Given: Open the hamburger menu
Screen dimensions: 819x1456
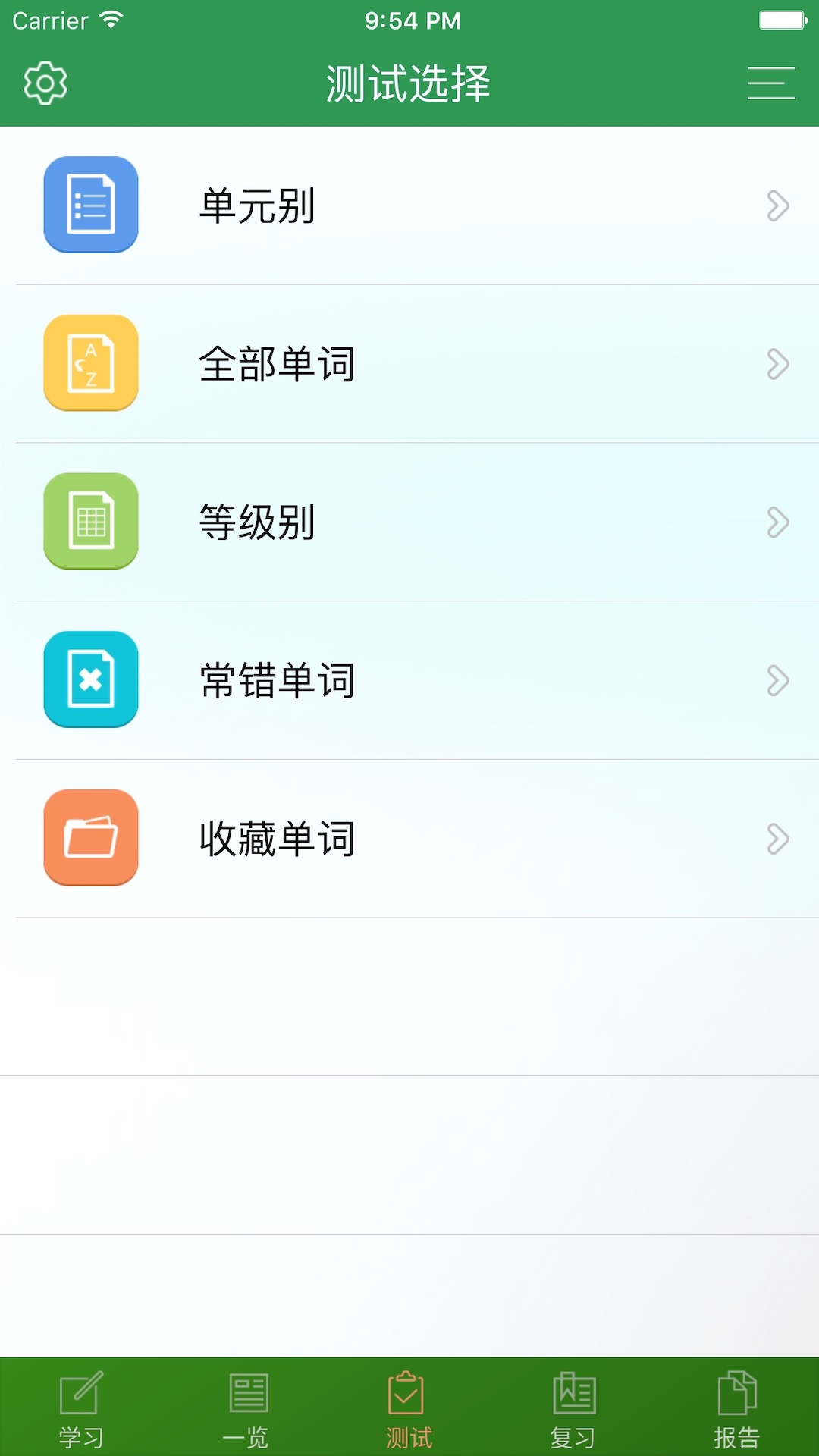Looking at the screenshot, I should [770, 83].
